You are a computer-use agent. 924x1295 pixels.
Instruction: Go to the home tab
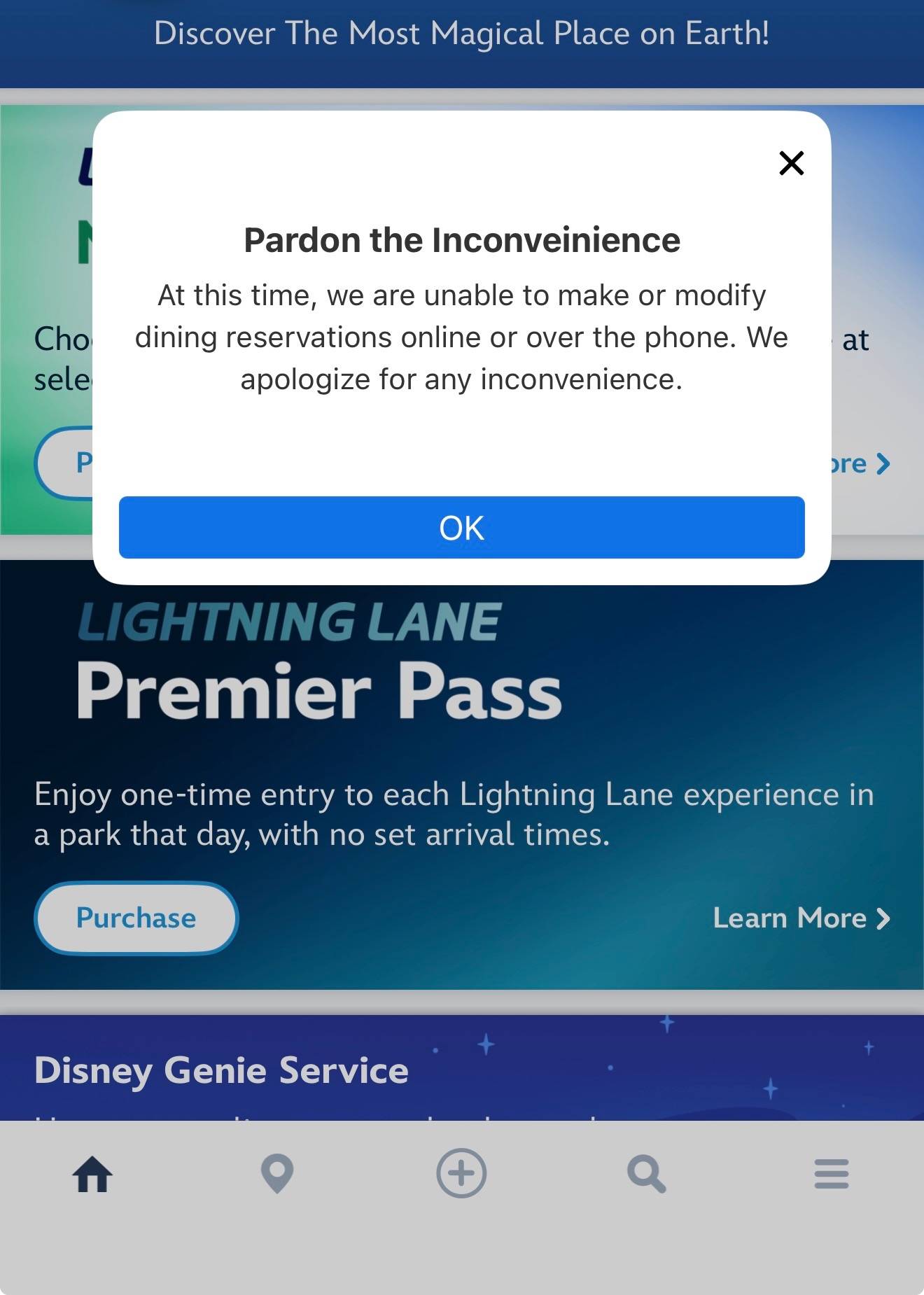tap(92, 1174)
